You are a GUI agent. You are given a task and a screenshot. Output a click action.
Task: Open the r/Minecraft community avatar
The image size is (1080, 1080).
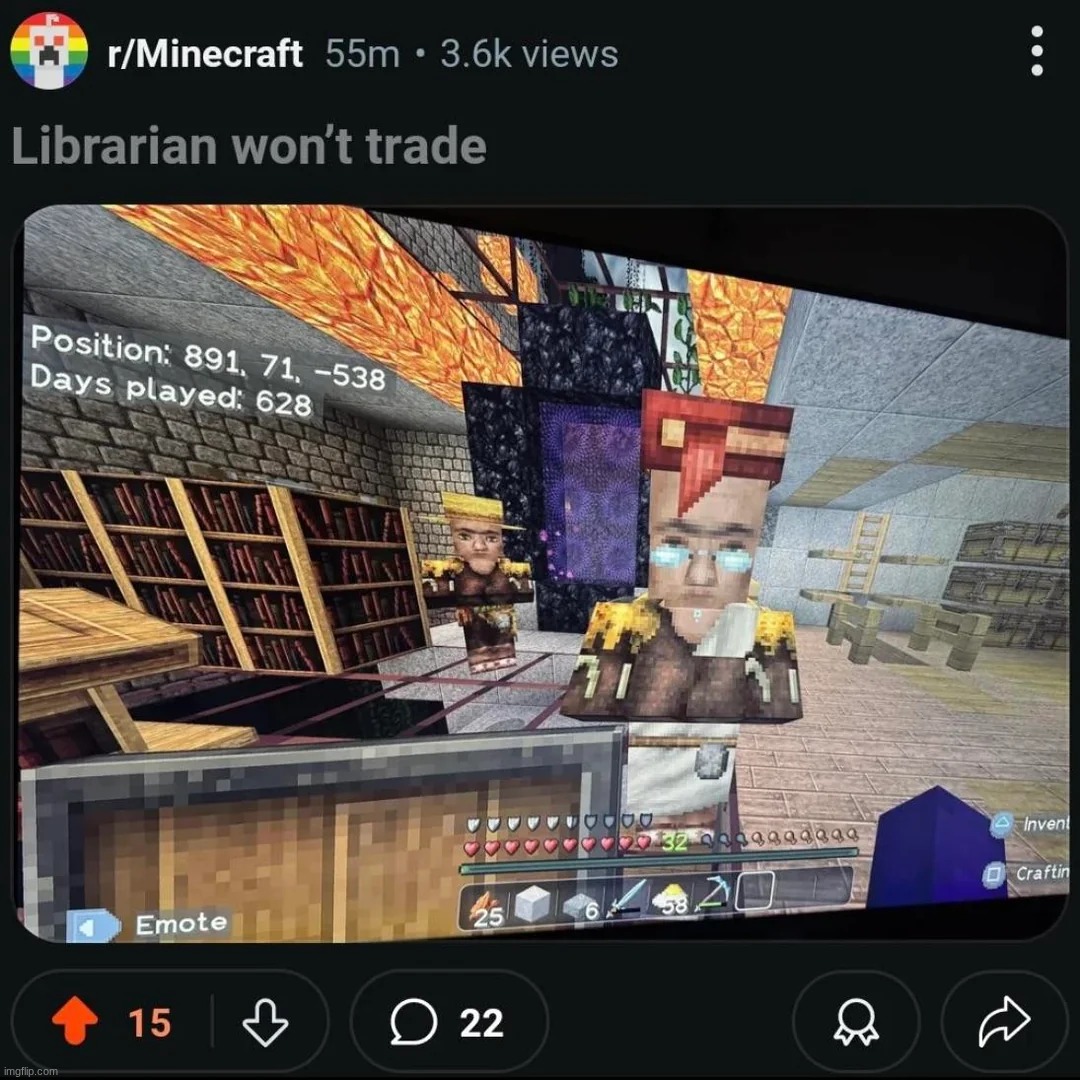click(47, 52)
